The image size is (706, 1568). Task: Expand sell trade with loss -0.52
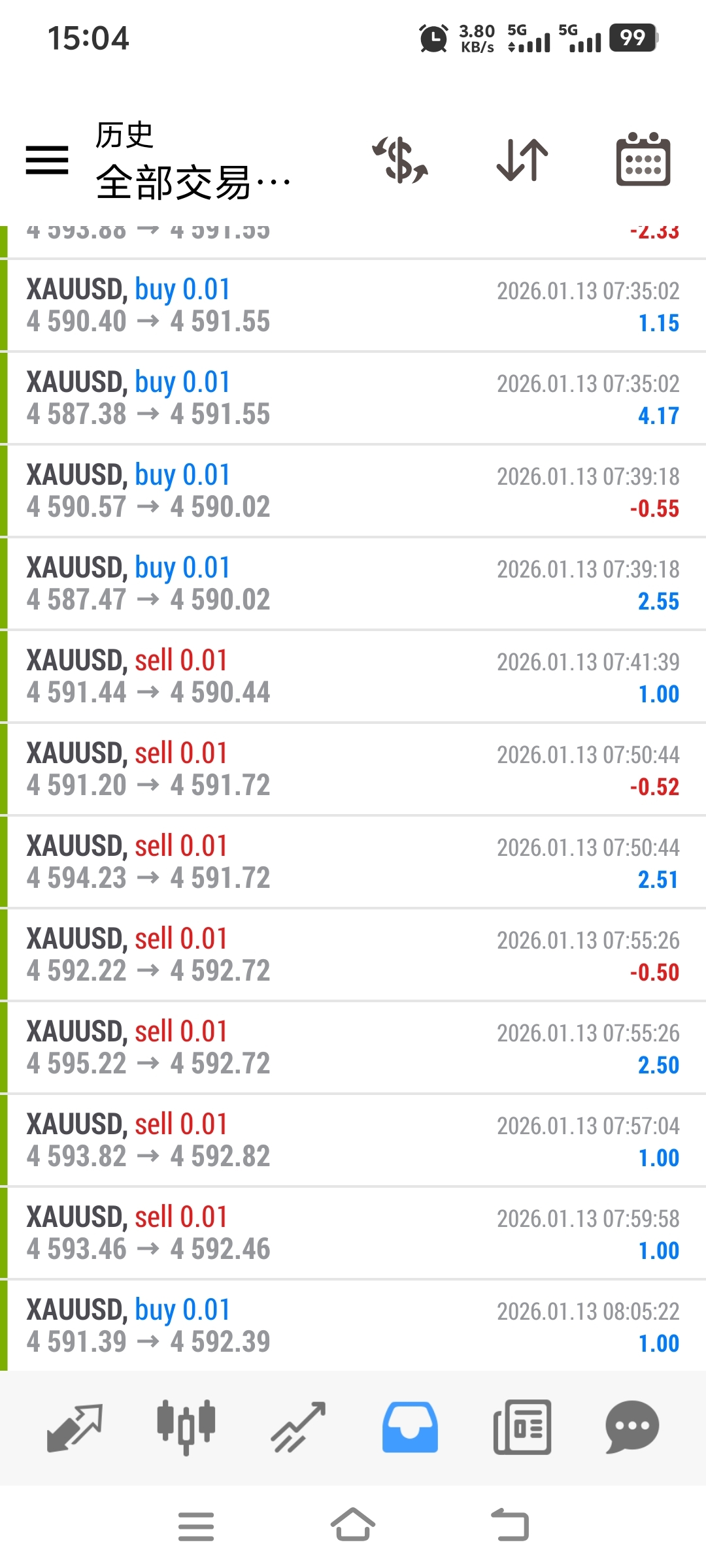(353, 769)
